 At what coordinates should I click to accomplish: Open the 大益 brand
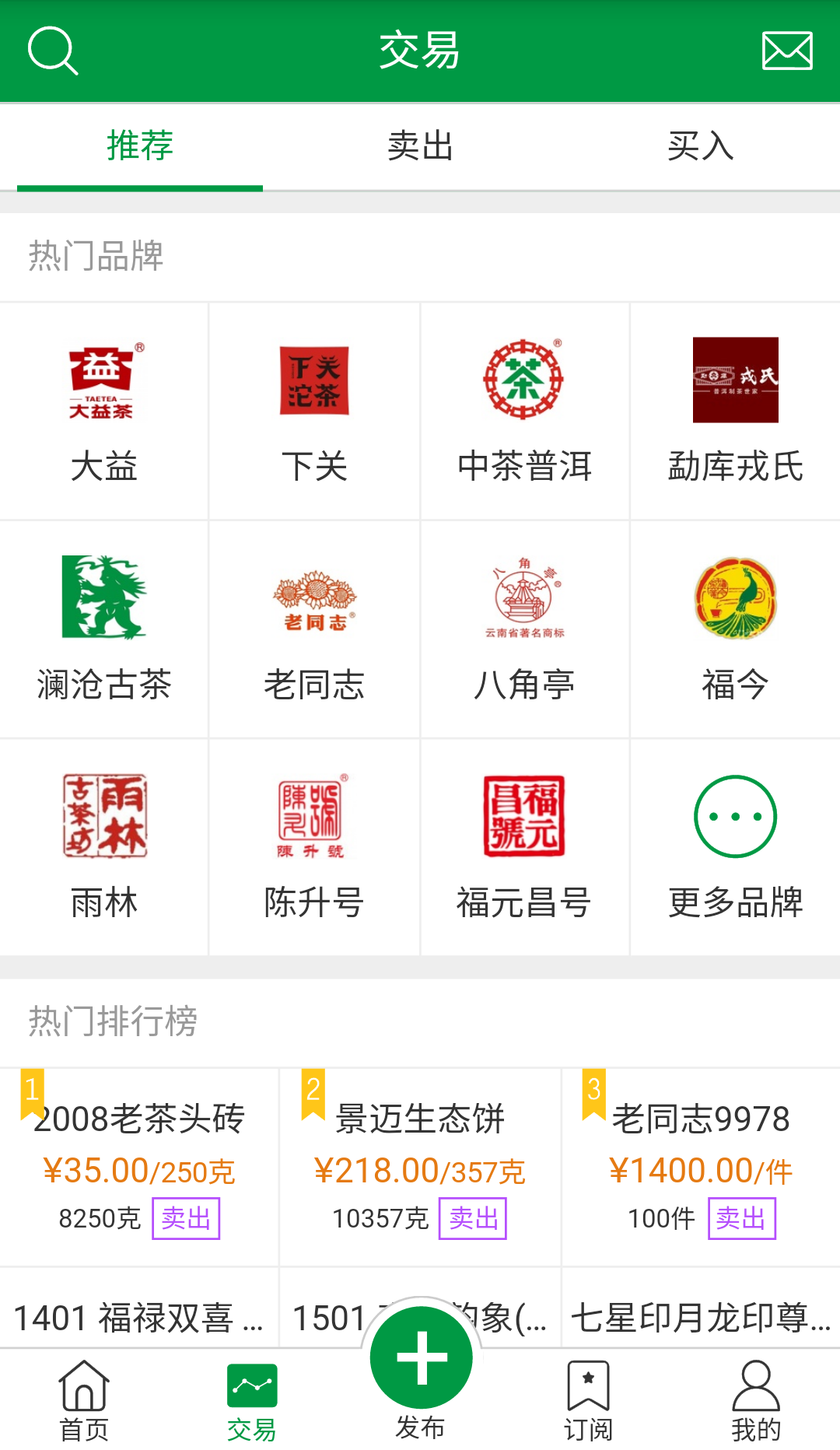point(104,412)
